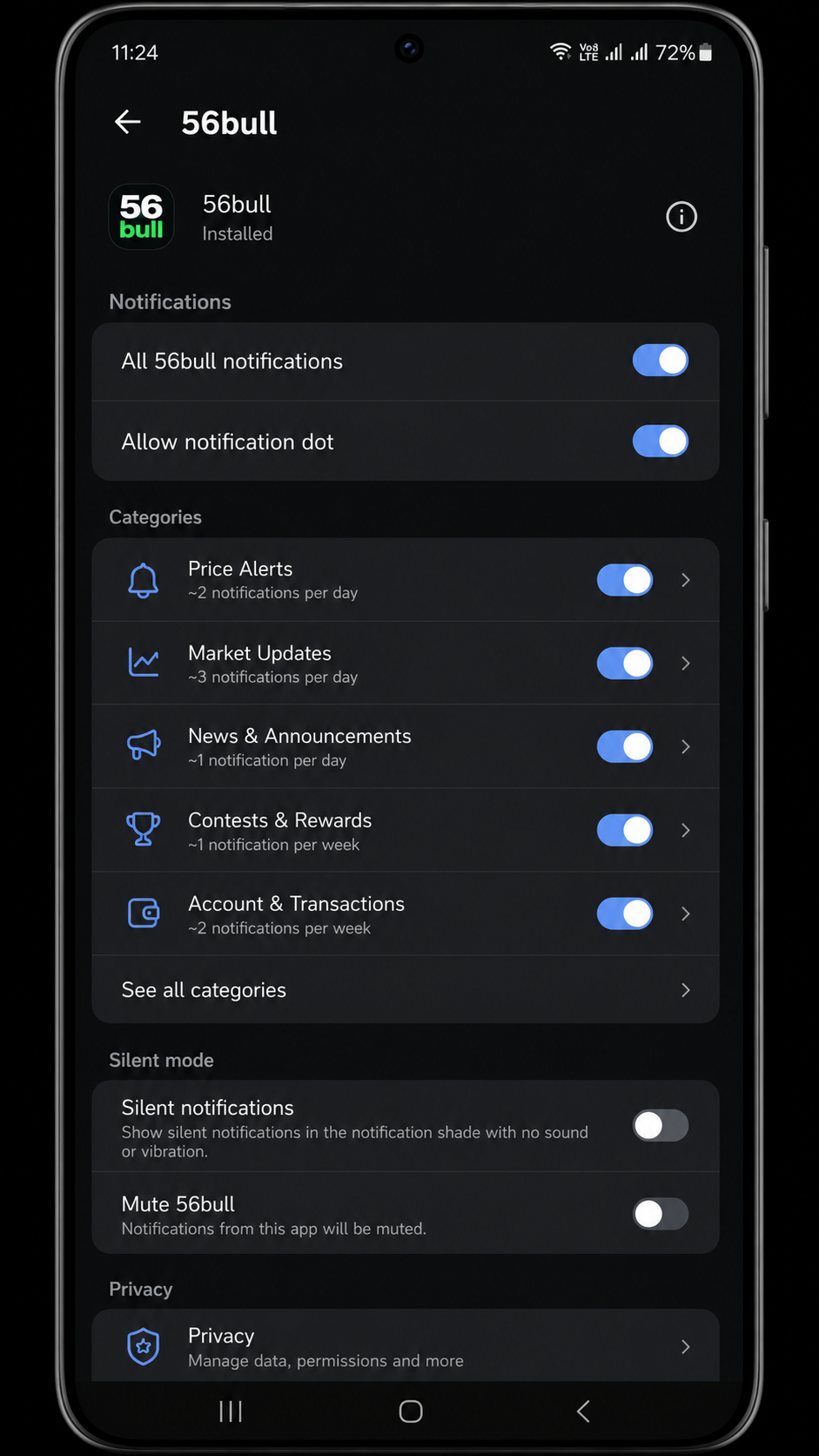
Task: Open the Privacy settings row
Action: click(x=406, y=1346)
